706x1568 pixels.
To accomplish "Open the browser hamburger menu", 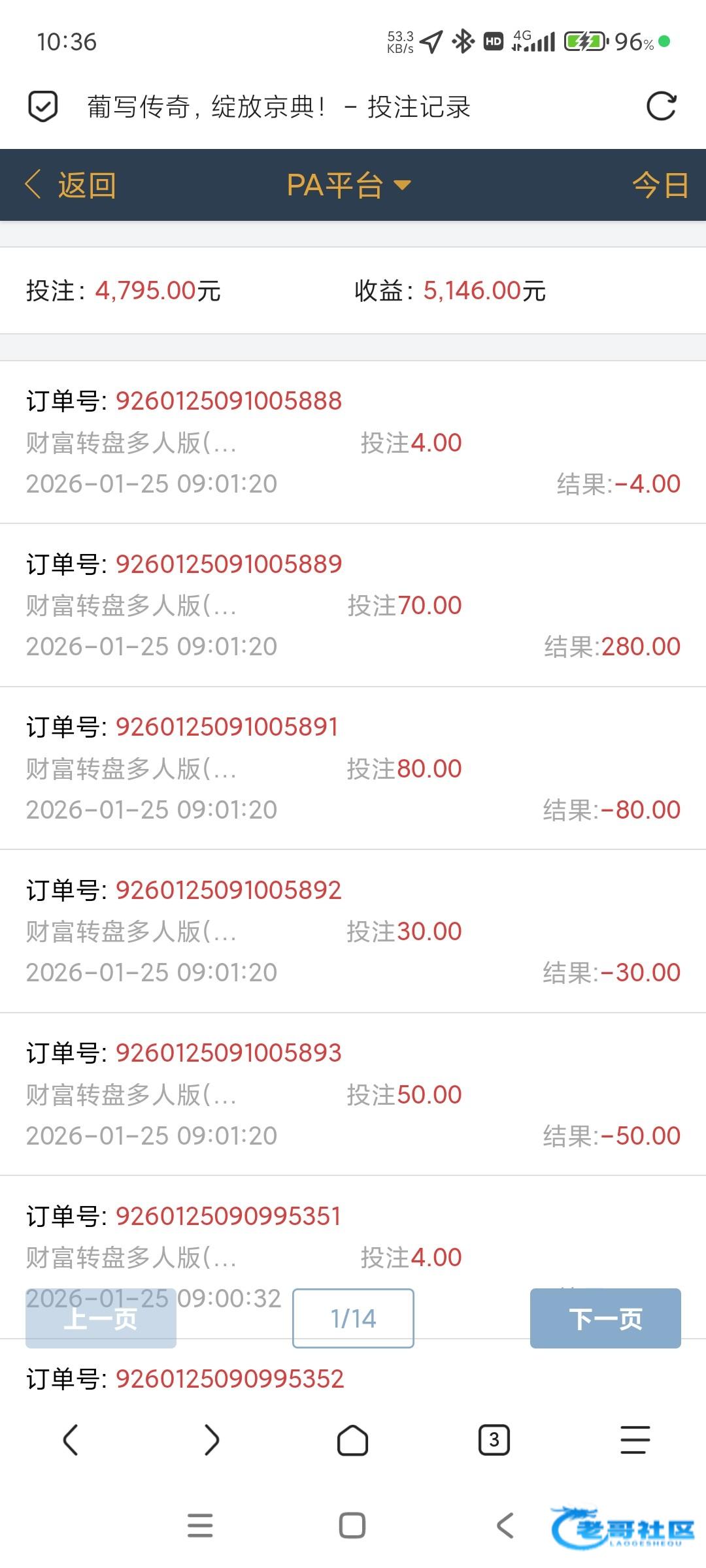I will (x=635, y=1441).
